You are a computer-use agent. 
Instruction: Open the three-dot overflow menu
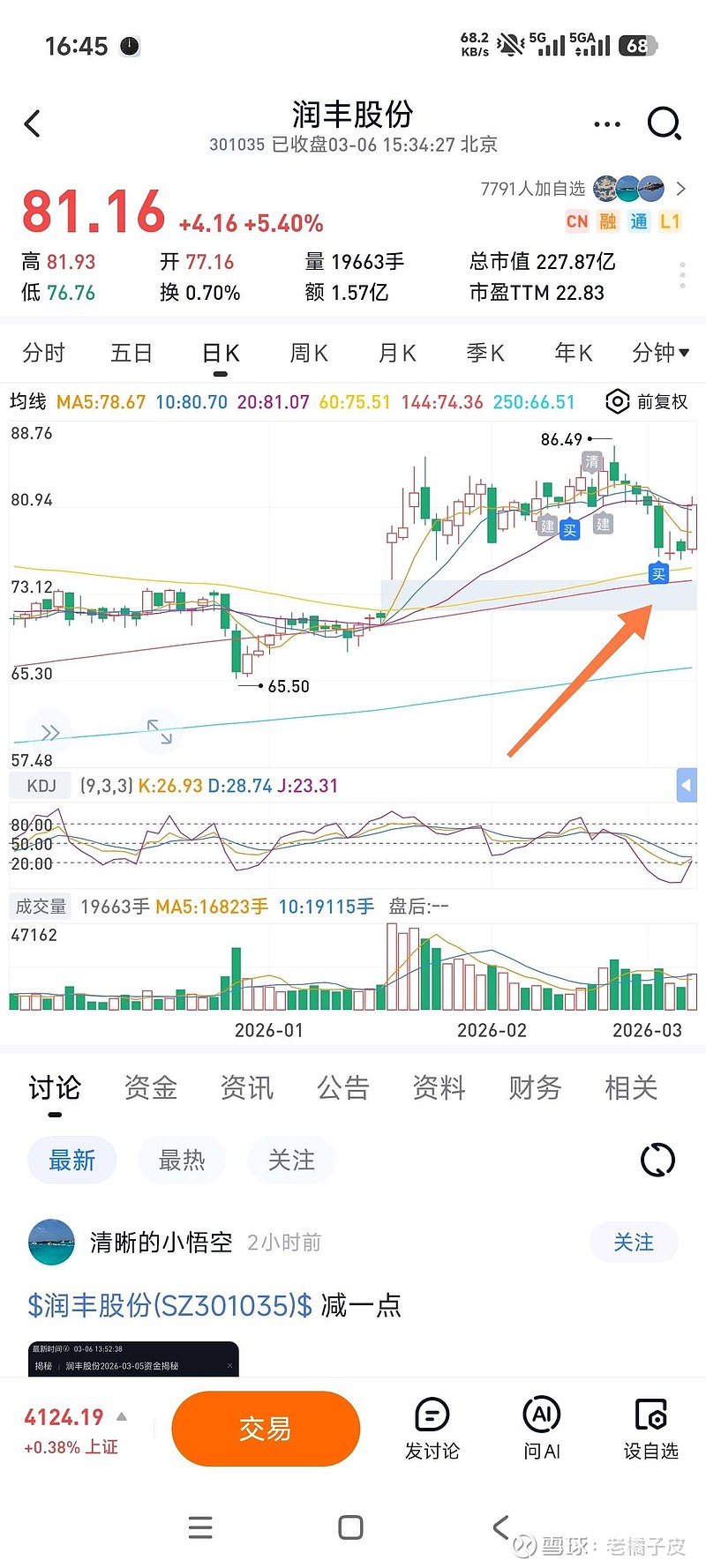click(607, 124)
